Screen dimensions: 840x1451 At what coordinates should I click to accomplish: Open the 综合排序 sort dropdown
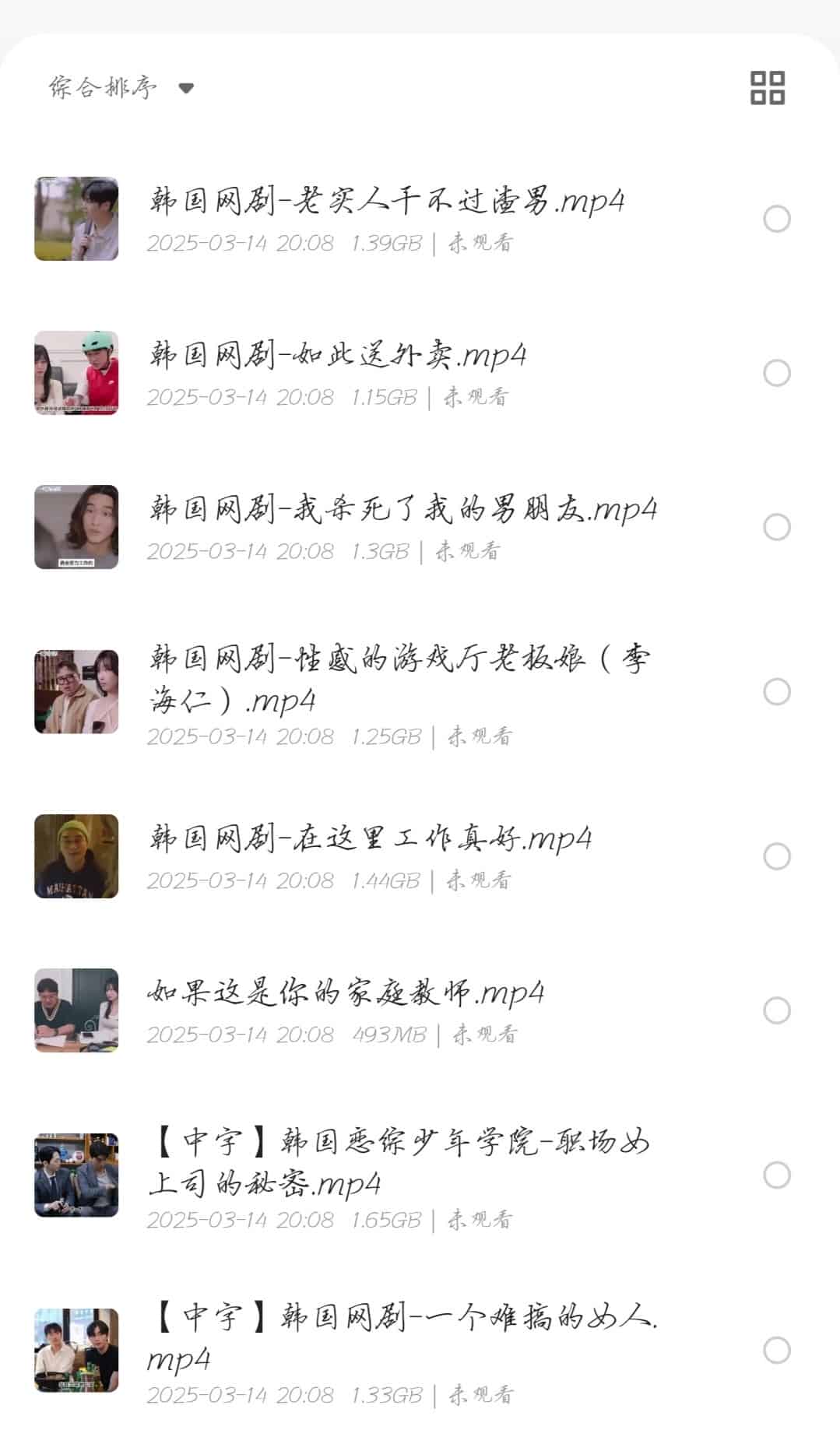click(121, 87)
